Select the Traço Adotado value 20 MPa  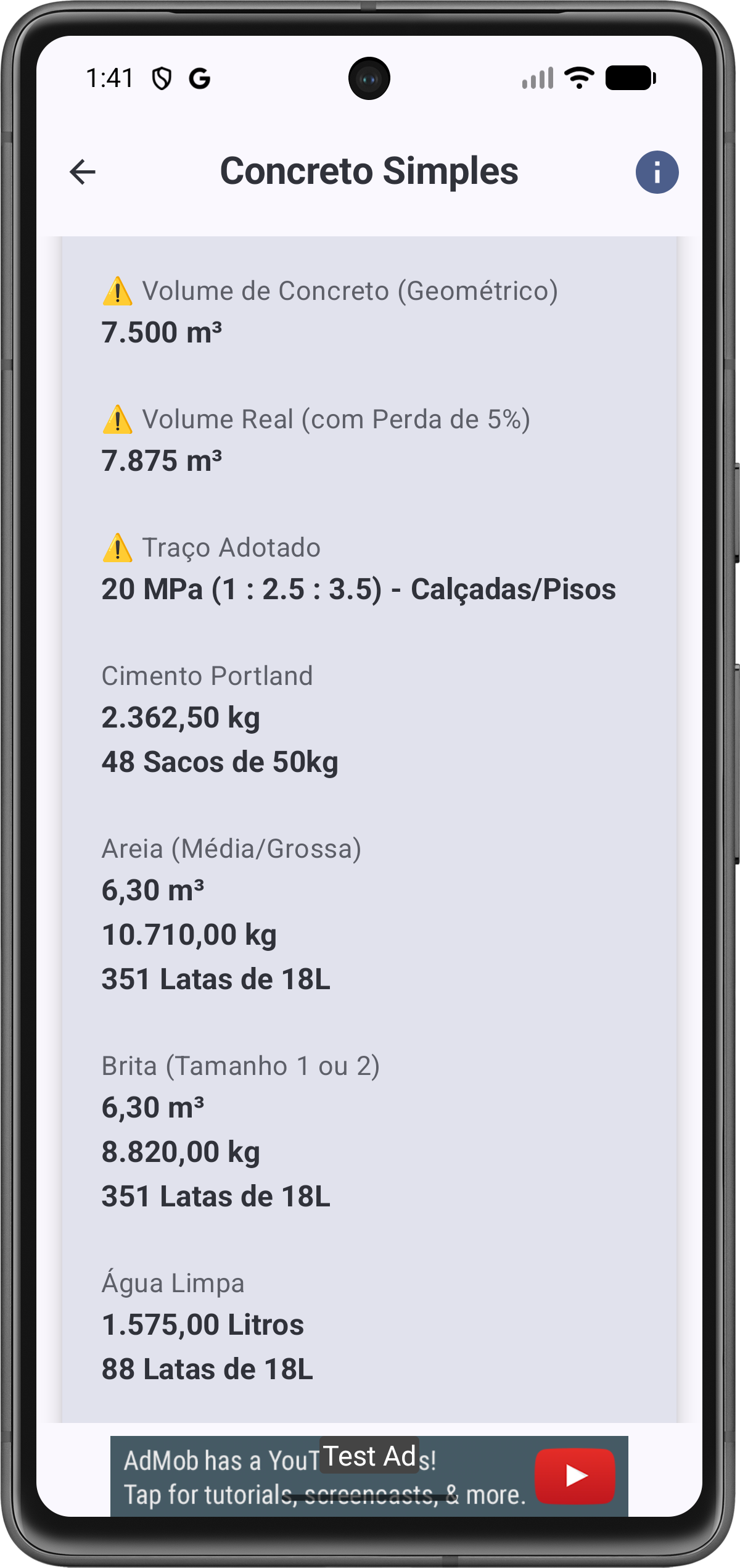(x=358, y=589)
